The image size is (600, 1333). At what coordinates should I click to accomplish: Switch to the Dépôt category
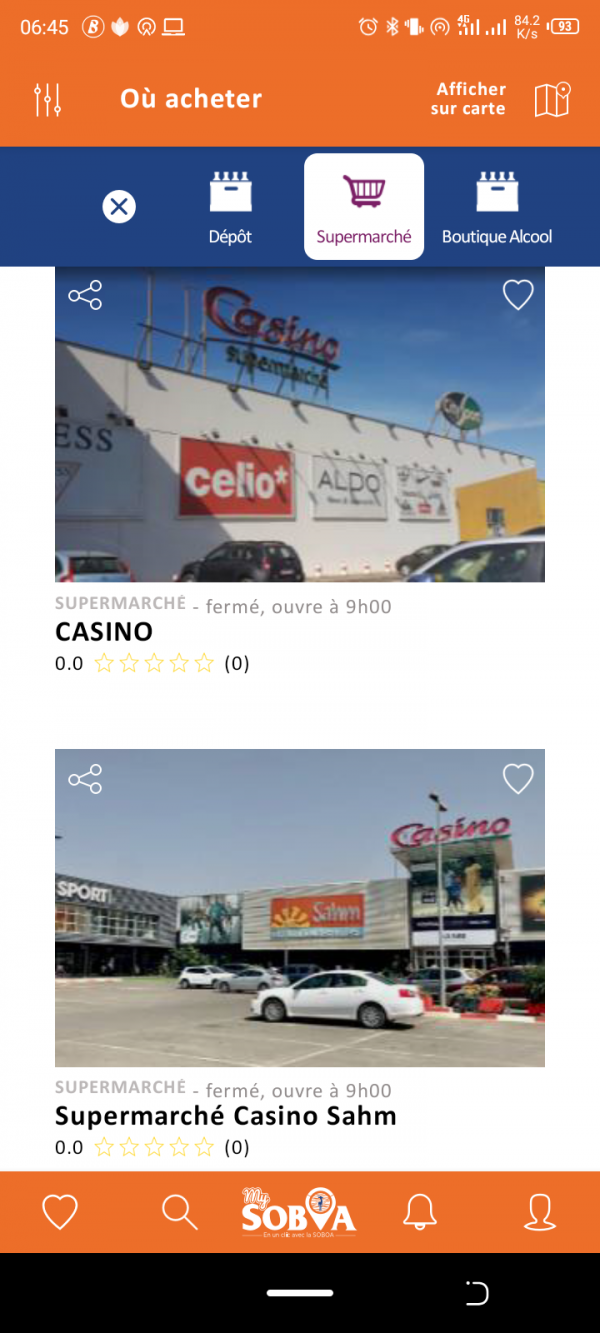point(230,207)
